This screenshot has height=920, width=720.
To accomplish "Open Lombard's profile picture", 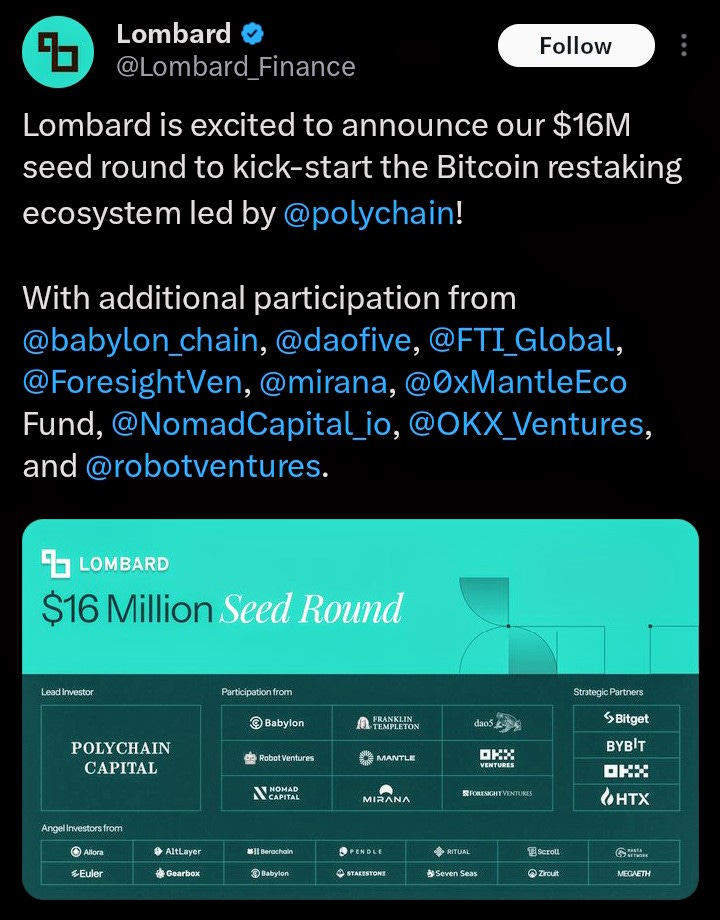I will (58, 52).
